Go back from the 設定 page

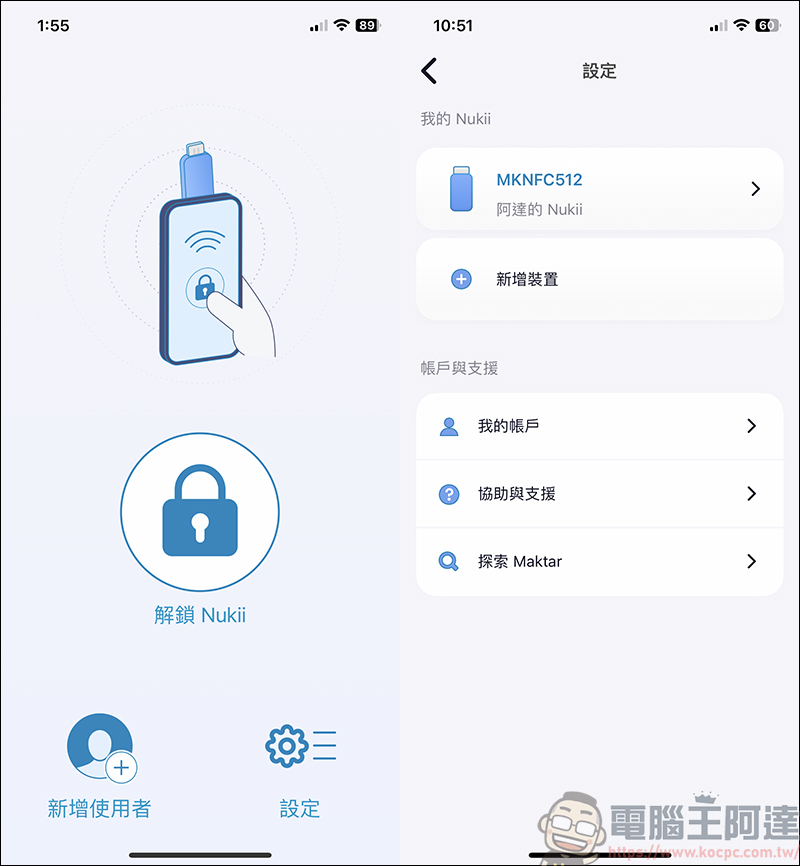tap(429, 71)
